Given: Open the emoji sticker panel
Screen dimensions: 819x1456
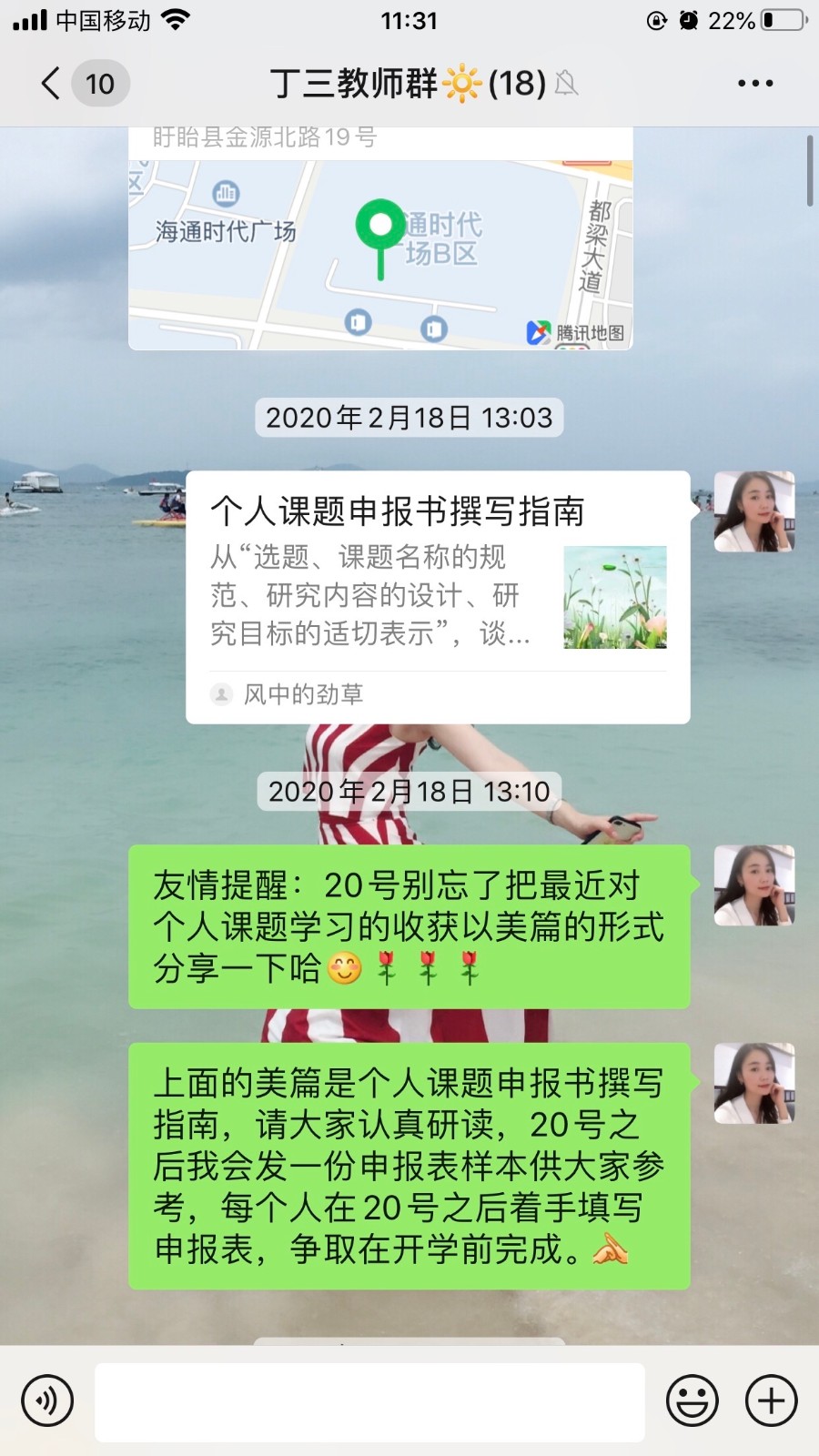Looking at the screenshot, I should pos(692,1400).
